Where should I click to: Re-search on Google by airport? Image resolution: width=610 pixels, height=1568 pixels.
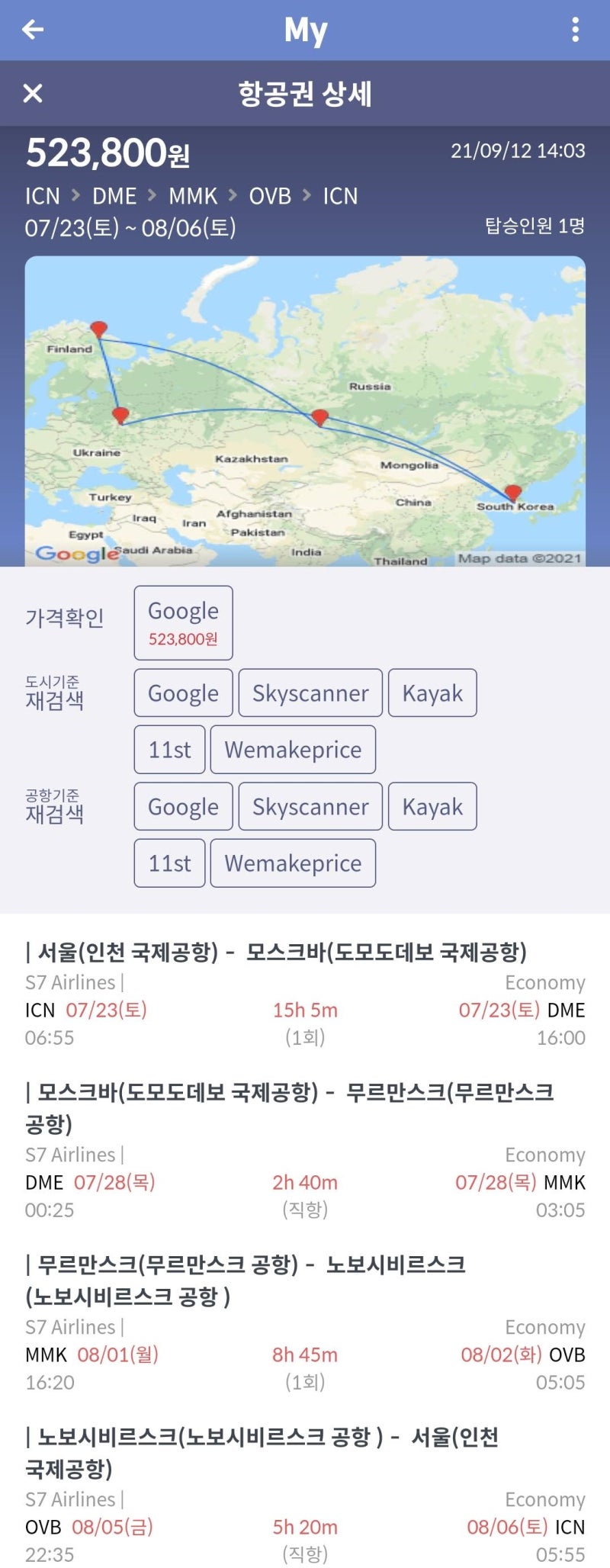coord(183,806)
